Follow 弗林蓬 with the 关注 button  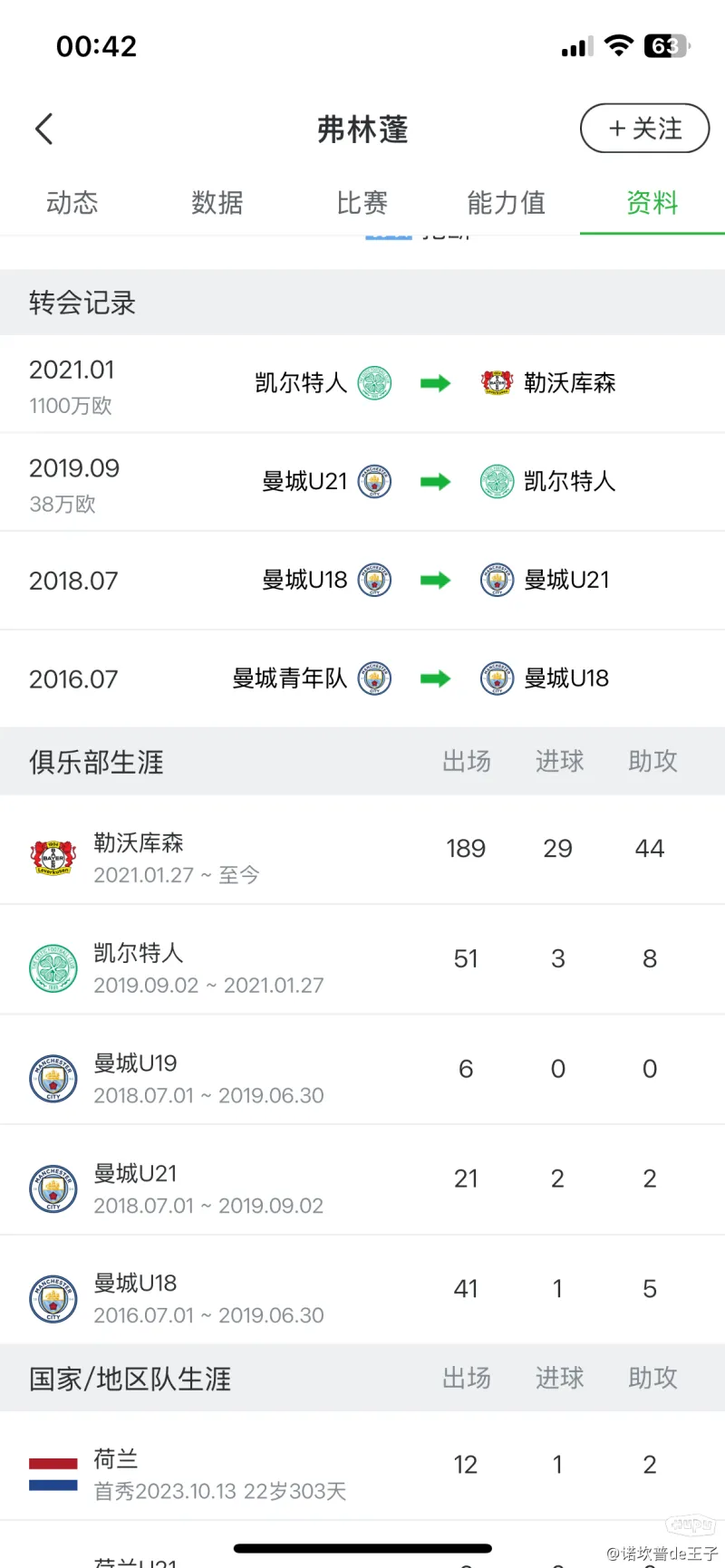coord(644,129)
